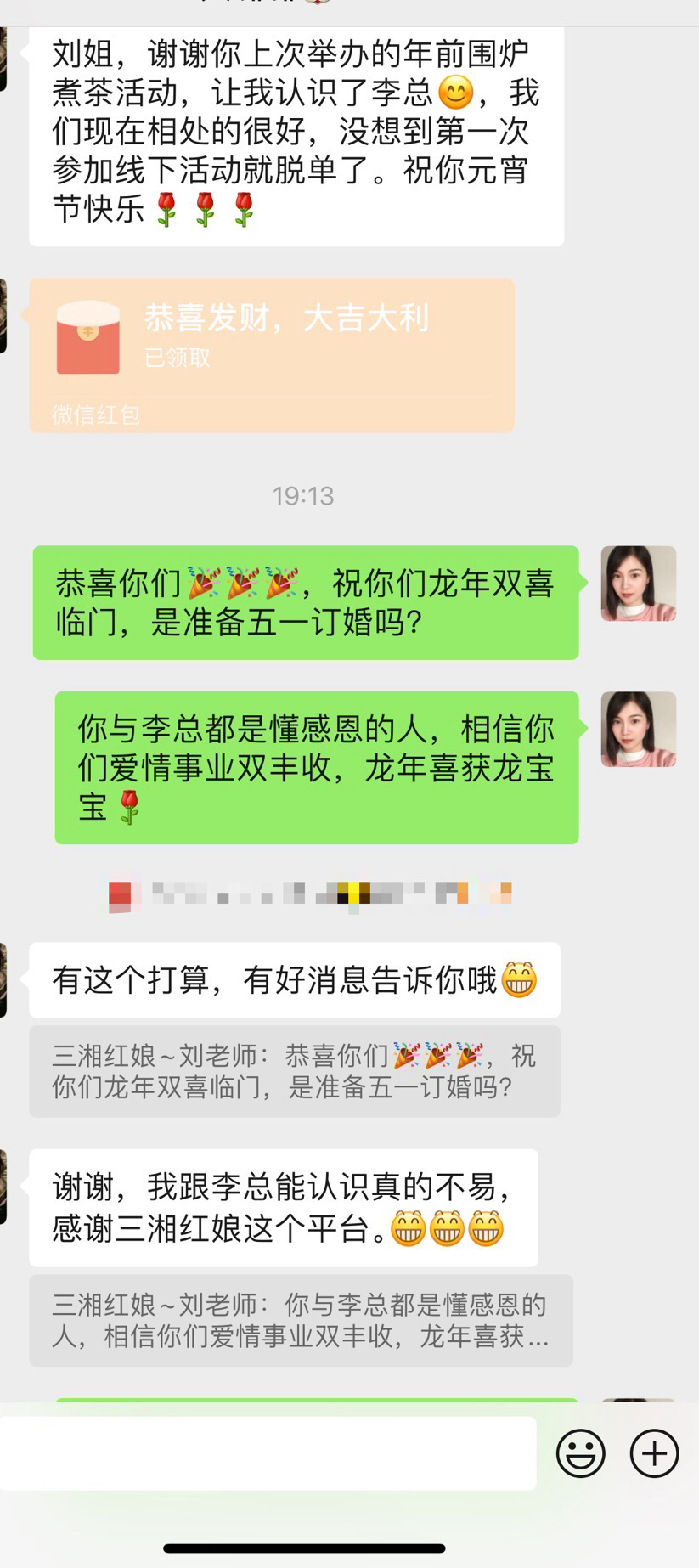Image resolution: width=699 pixels, height=1568 pixels.
Task: Tap the message input field
Action: [268, 1453]
